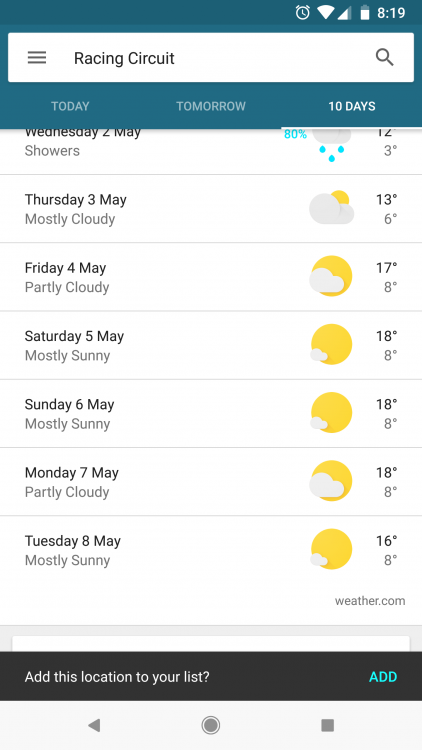View Saturday 5 May forecast row
Screen dimensions: 422x750
pos(211,345)
